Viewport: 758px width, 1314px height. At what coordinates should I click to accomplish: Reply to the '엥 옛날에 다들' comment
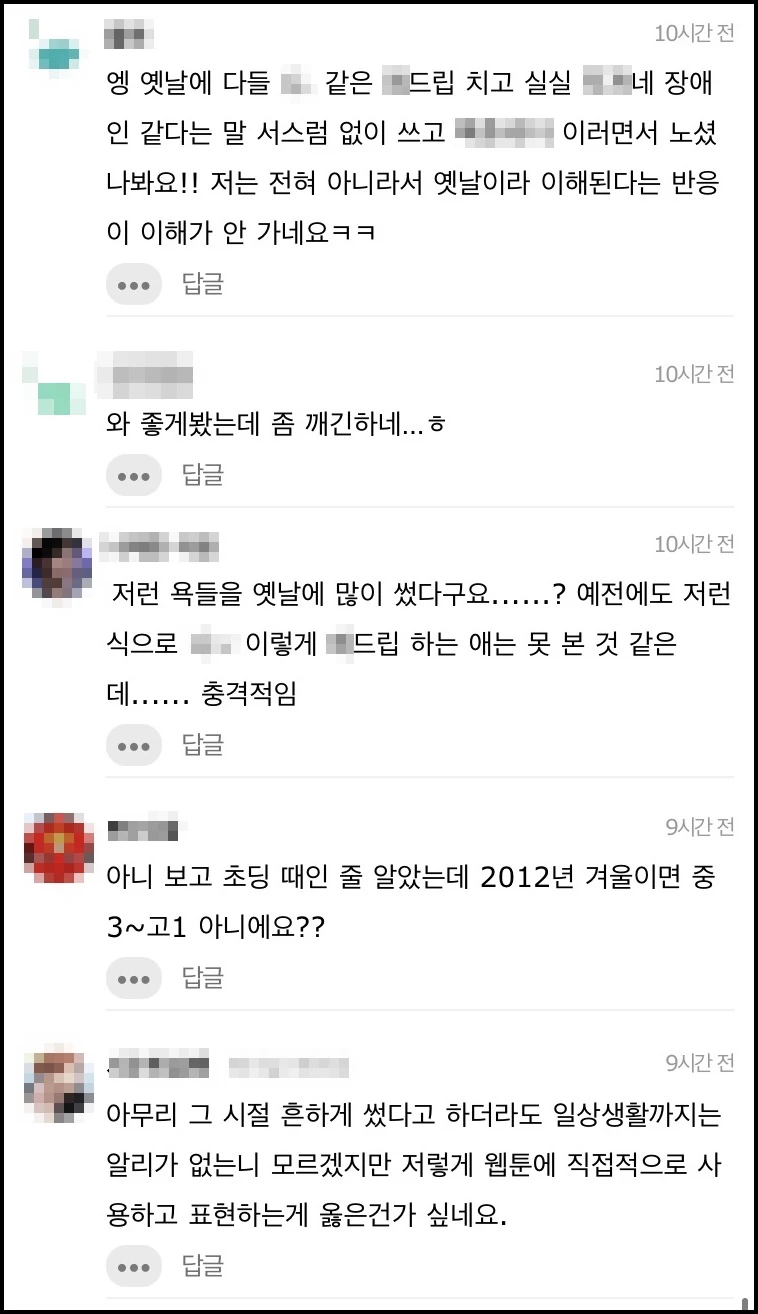click(x=202, y=284)
